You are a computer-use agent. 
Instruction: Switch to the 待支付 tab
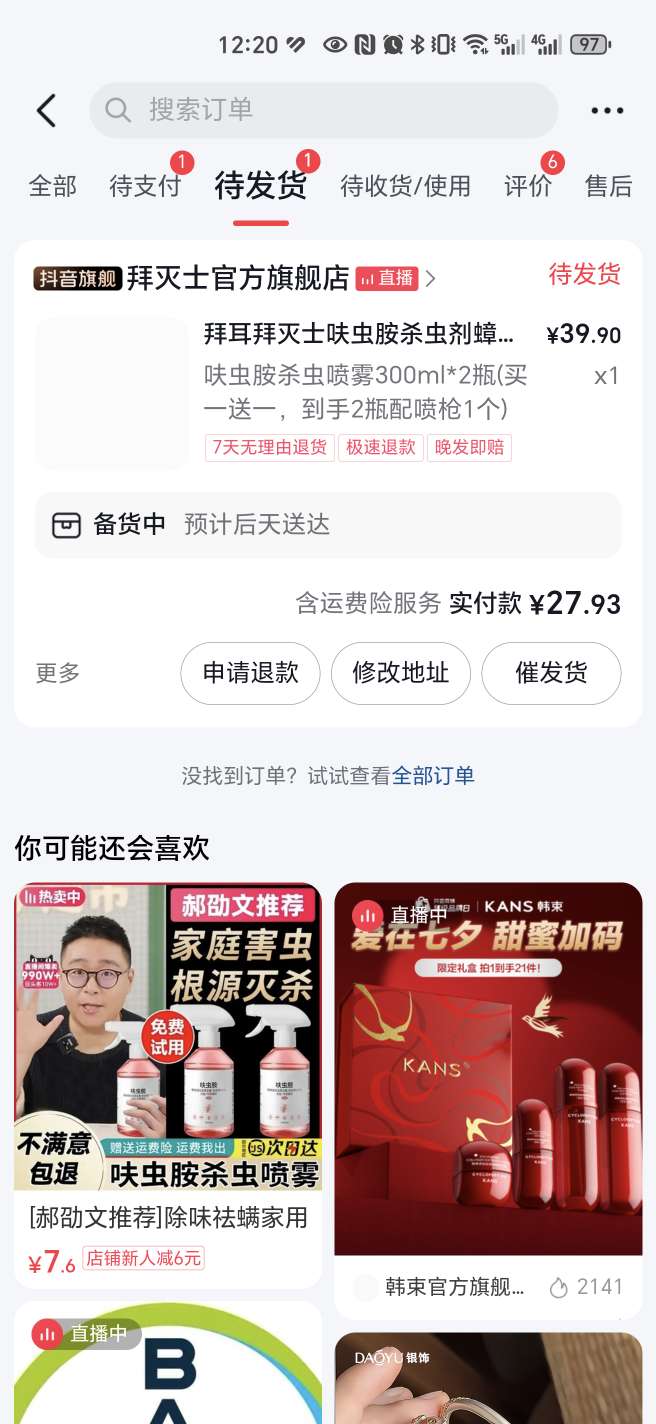[x=146, y=186]
